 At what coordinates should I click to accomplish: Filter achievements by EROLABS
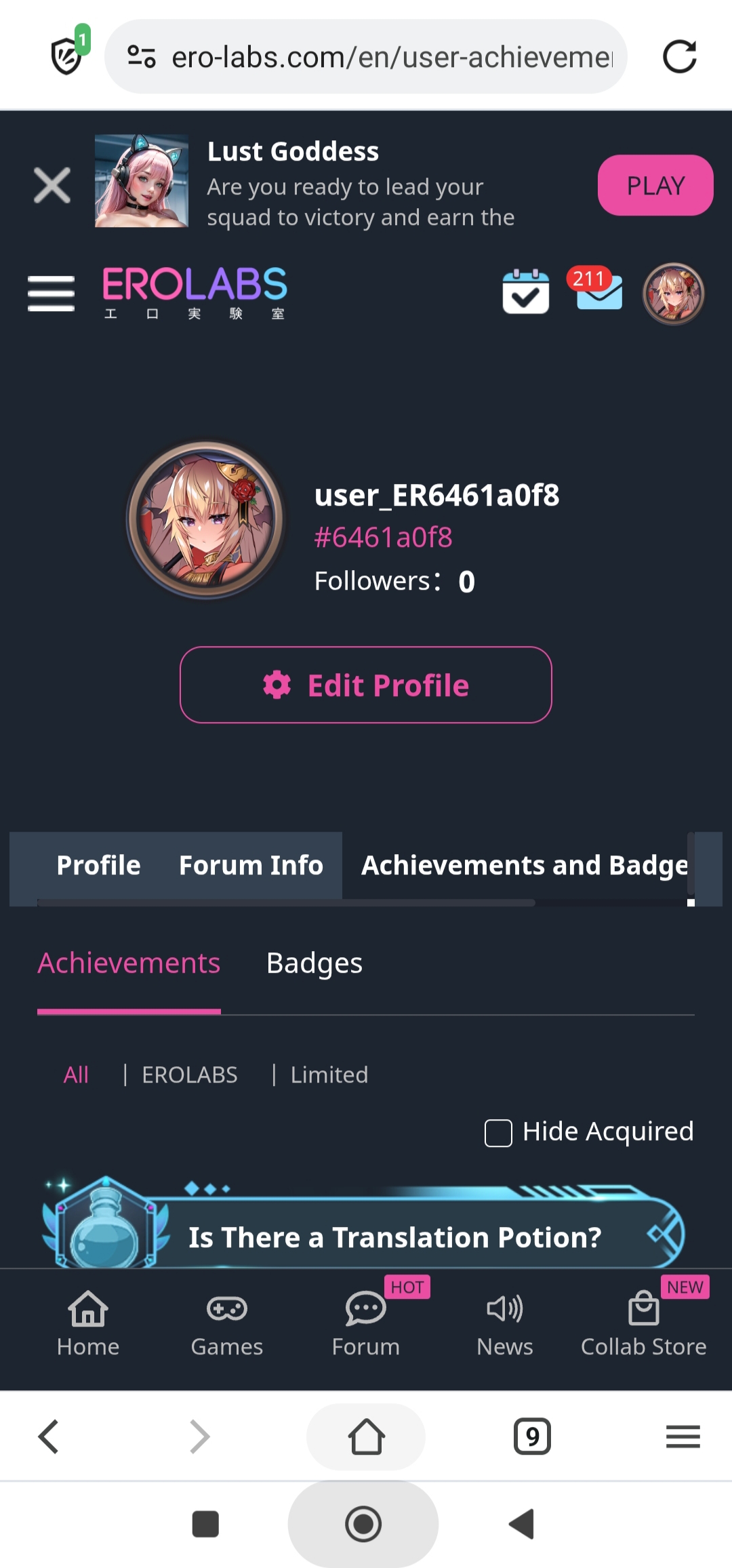(x=189, y=1074)
